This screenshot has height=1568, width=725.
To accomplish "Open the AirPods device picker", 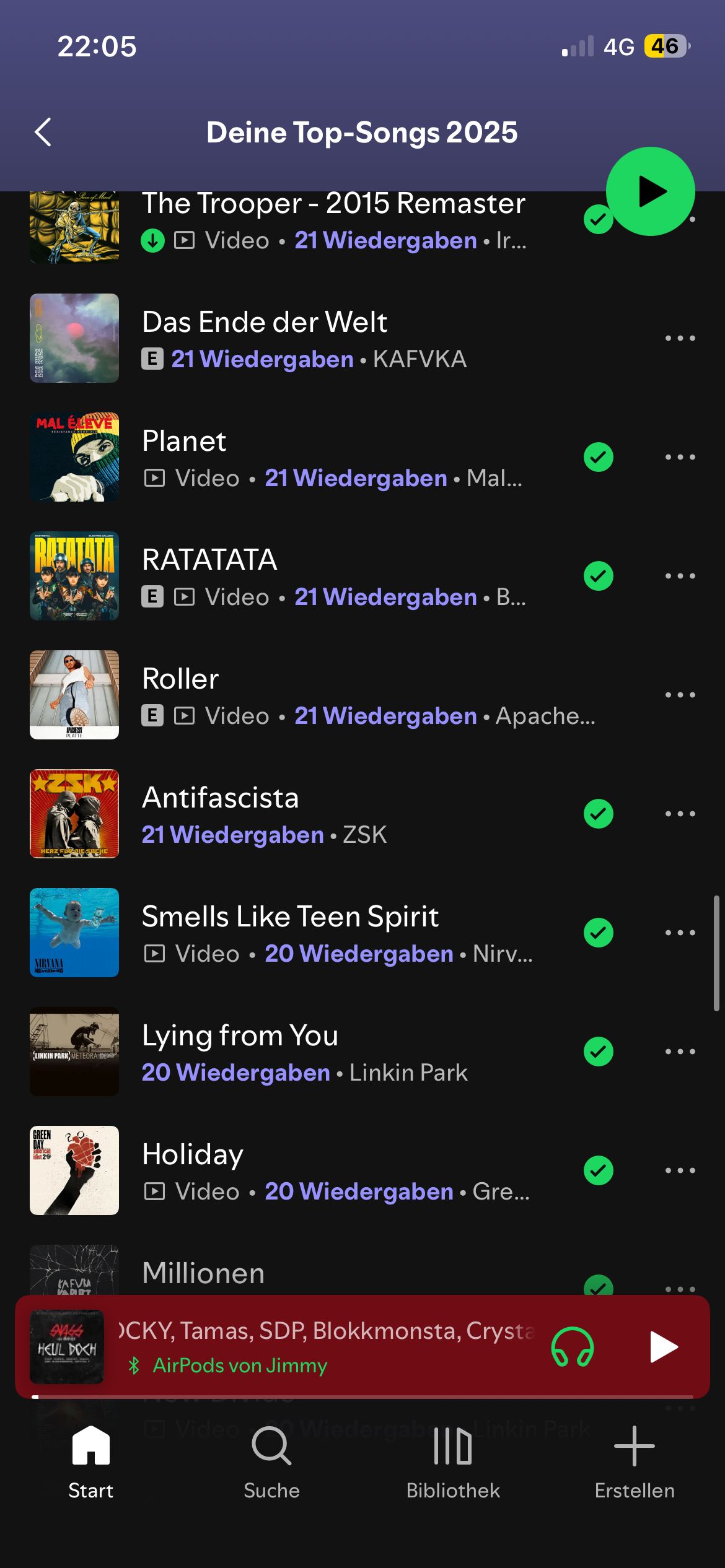I will pos(573,1347).
